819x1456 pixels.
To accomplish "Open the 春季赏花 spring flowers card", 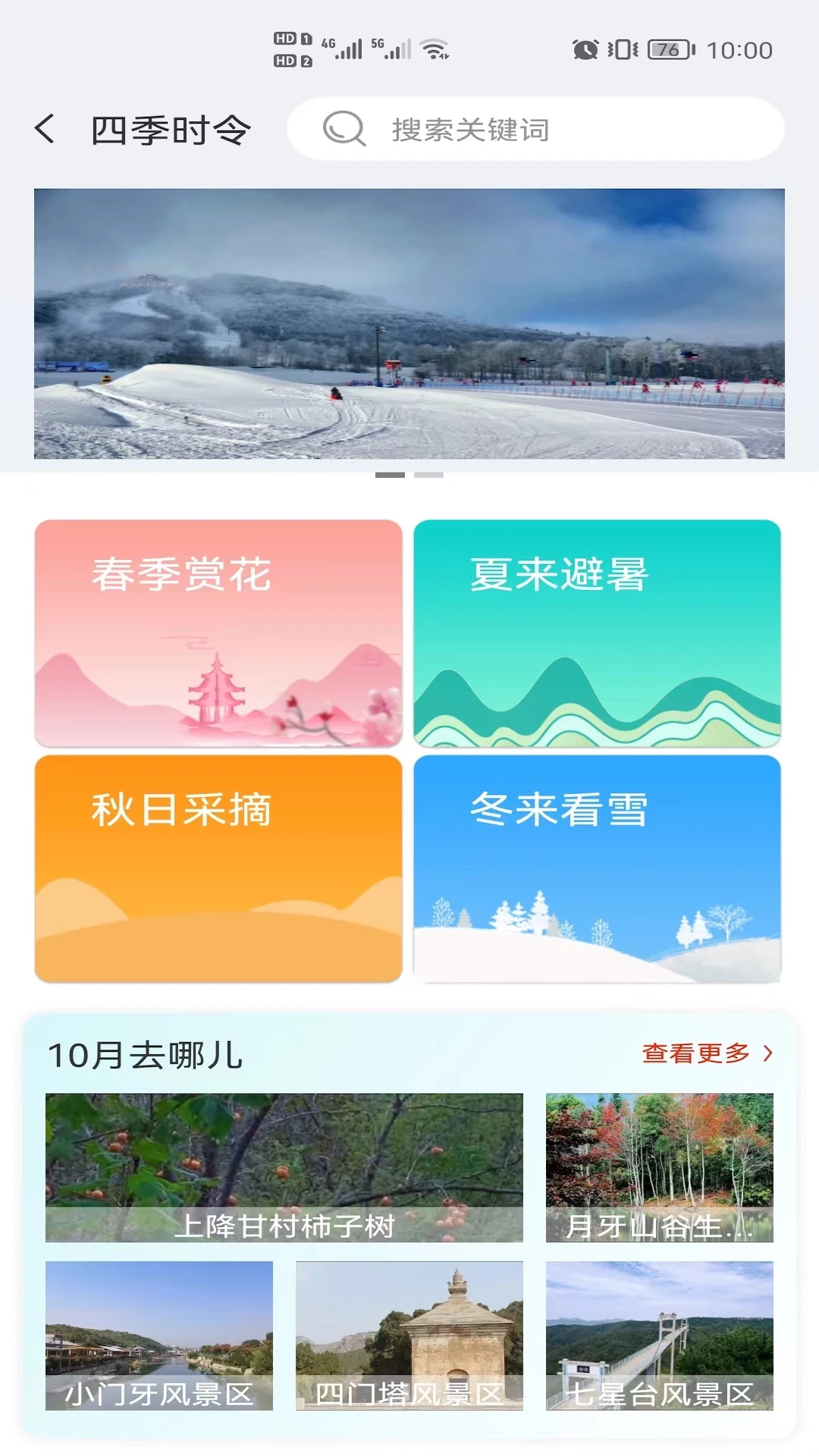I will point(220,633).
